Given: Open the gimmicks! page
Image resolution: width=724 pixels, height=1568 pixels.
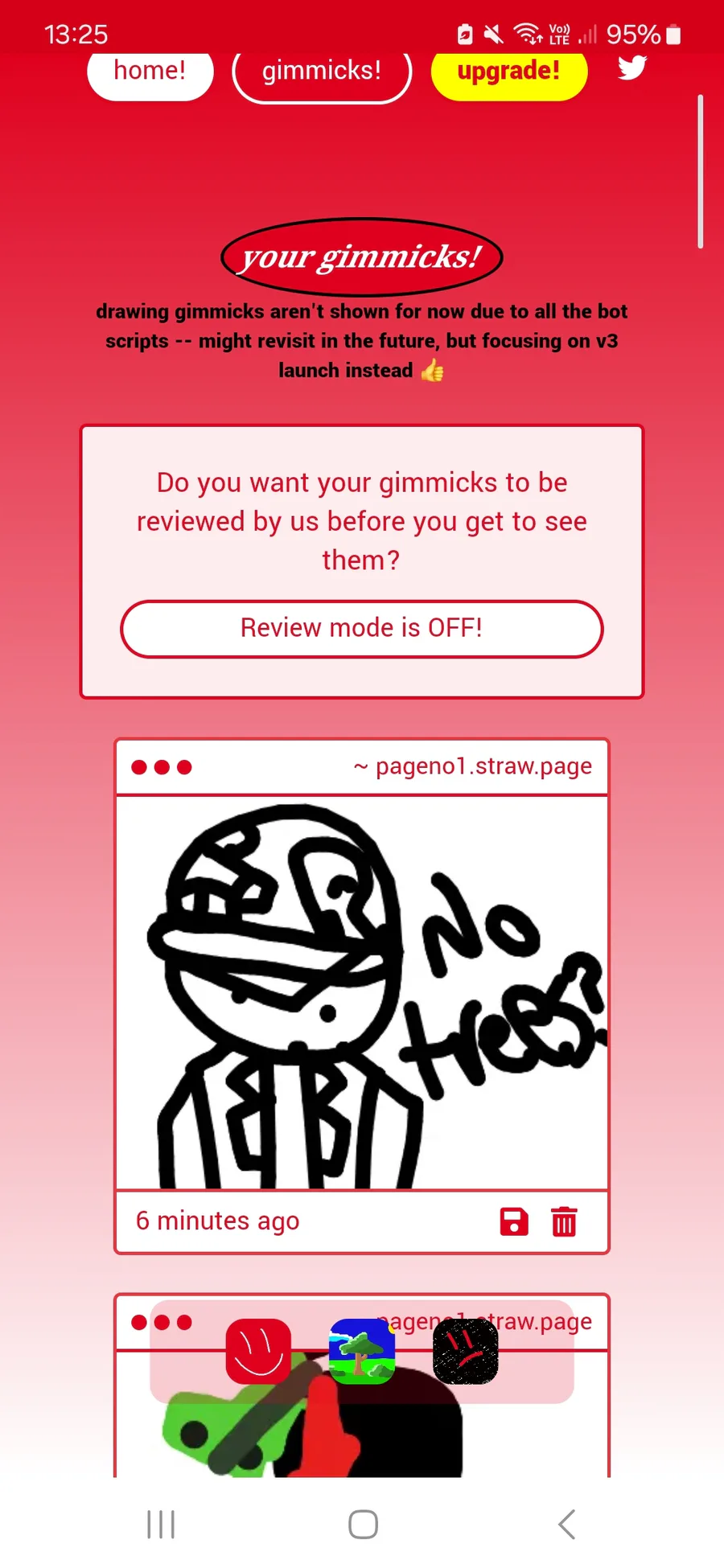Looking at the screenshot, I should tap(322, 72).
